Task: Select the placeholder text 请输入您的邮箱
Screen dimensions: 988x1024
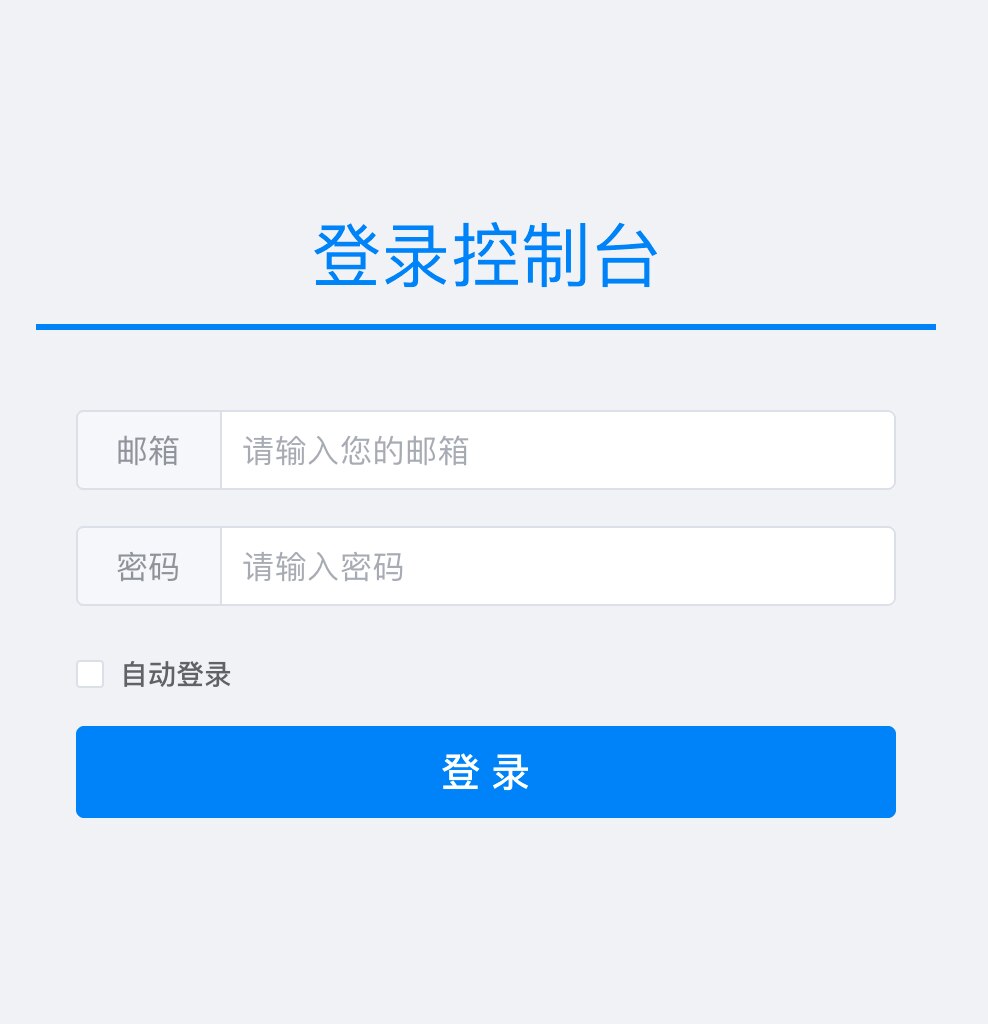Action: coord(355,450)
